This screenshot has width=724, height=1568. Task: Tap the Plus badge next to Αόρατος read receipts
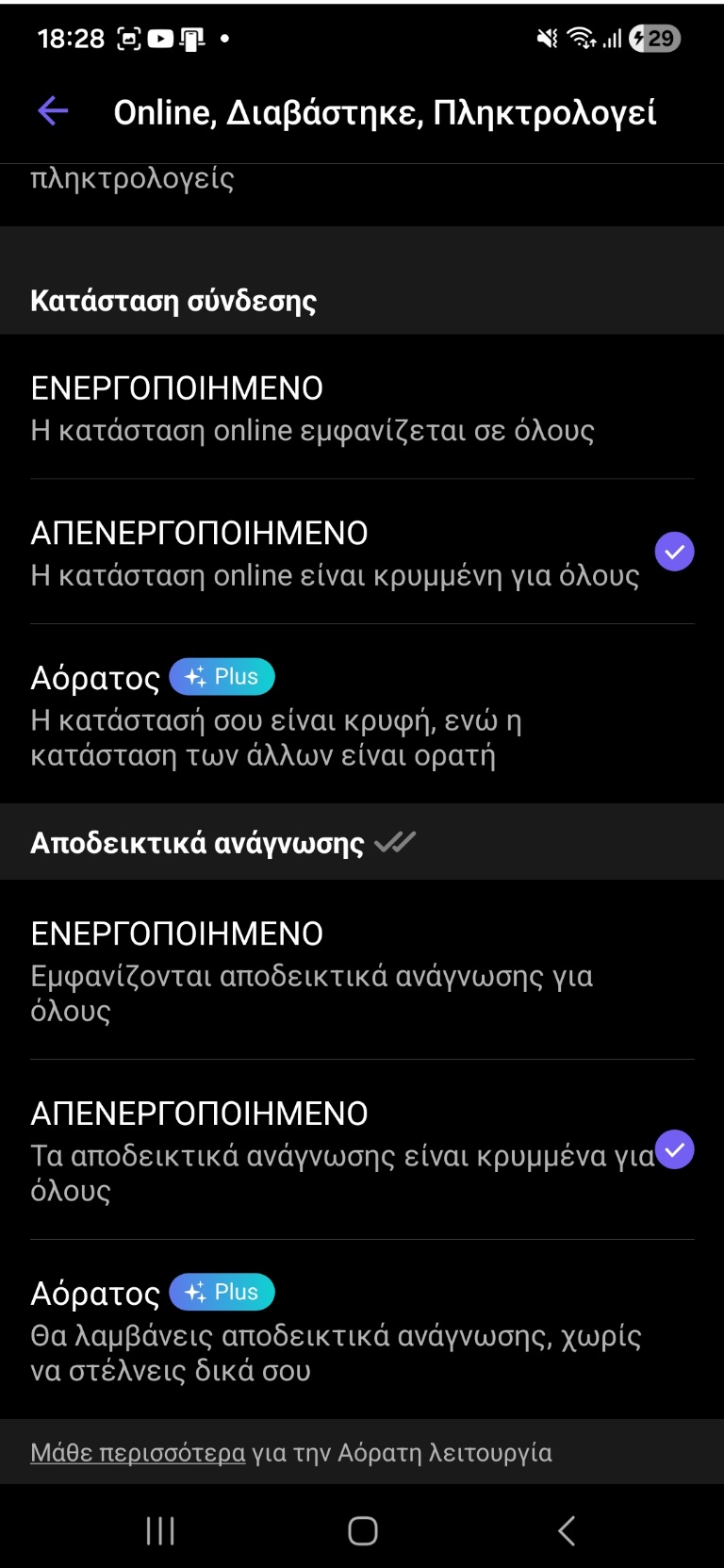[x=222, y=1292]
